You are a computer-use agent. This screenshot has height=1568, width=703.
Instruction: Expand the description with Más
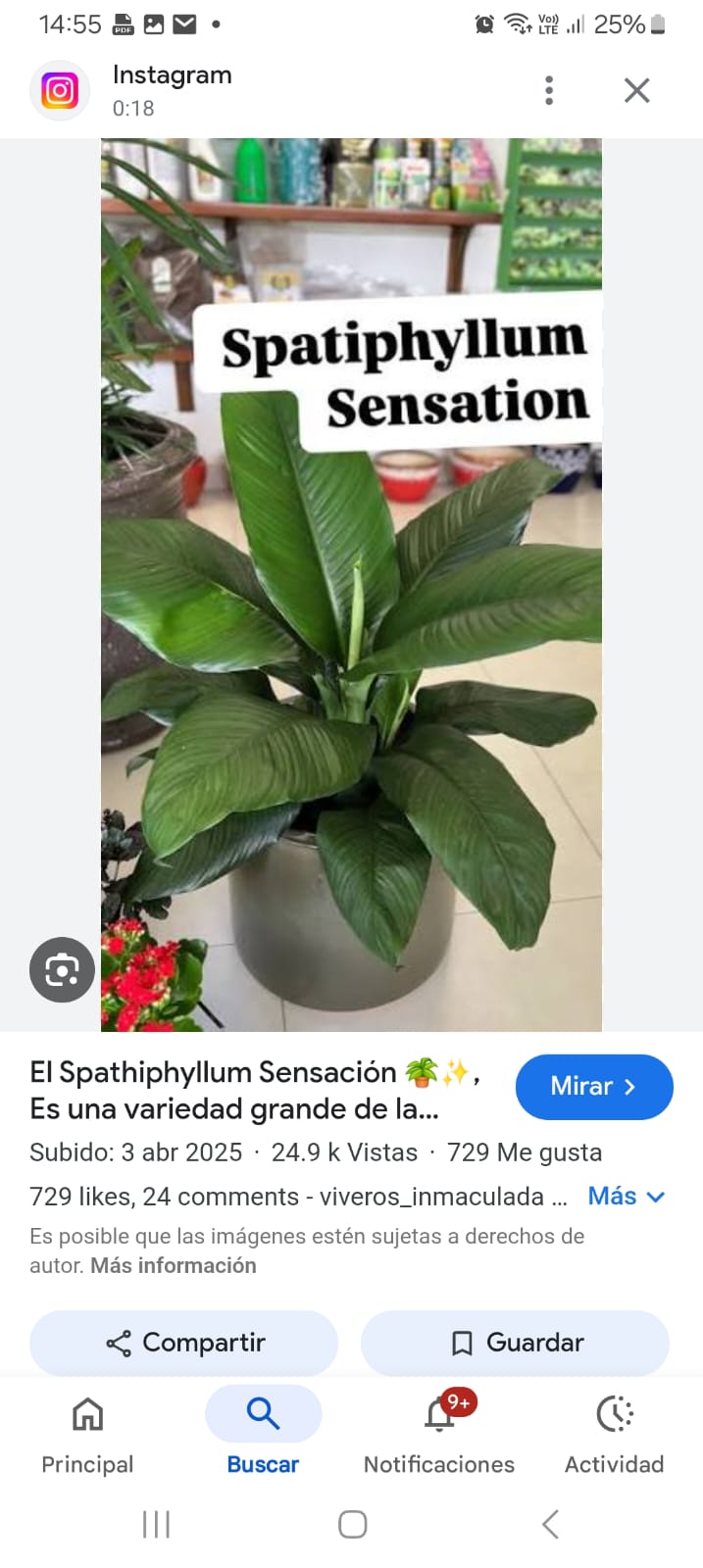coord(627,1197)
